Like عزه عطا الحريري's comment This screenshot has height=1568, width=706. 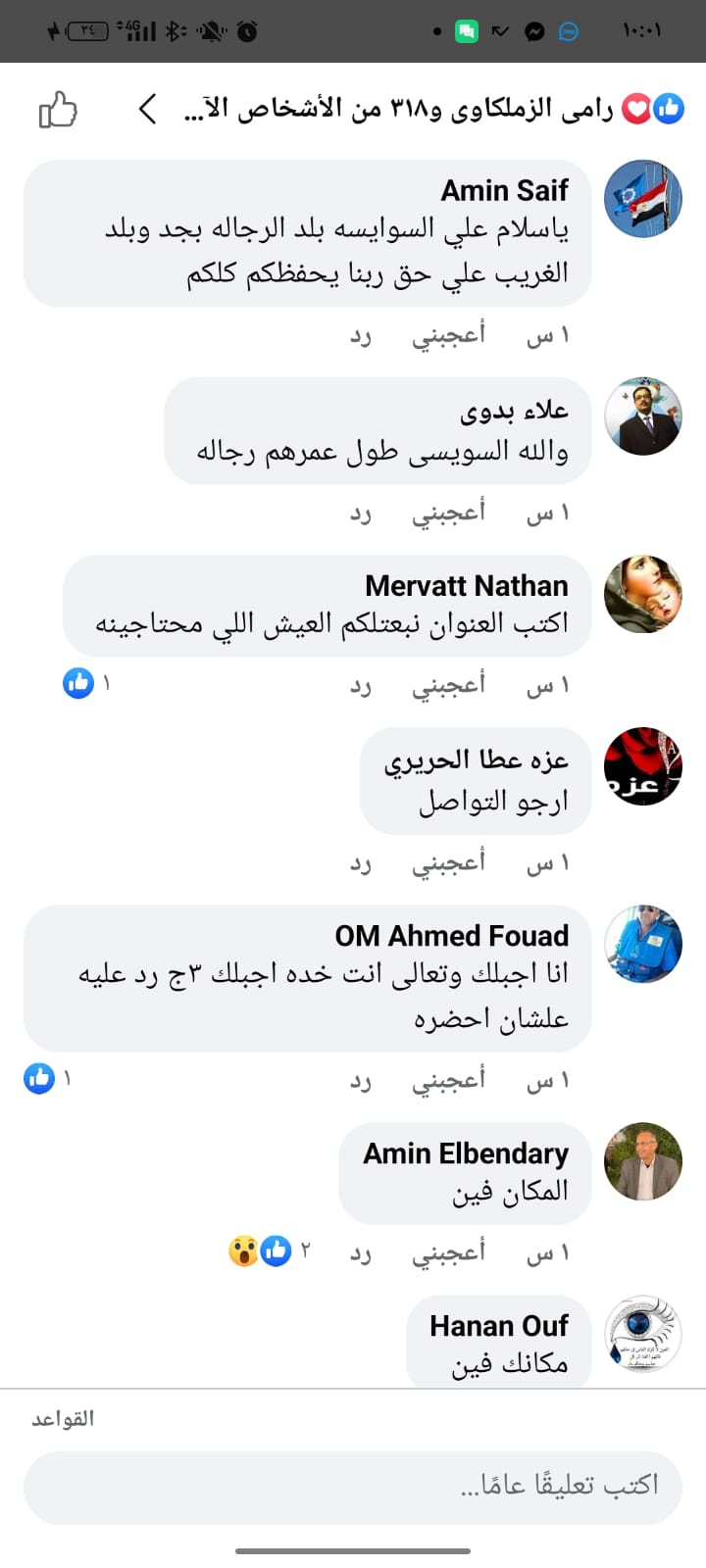pyautogui.click(x=448, y=862)
